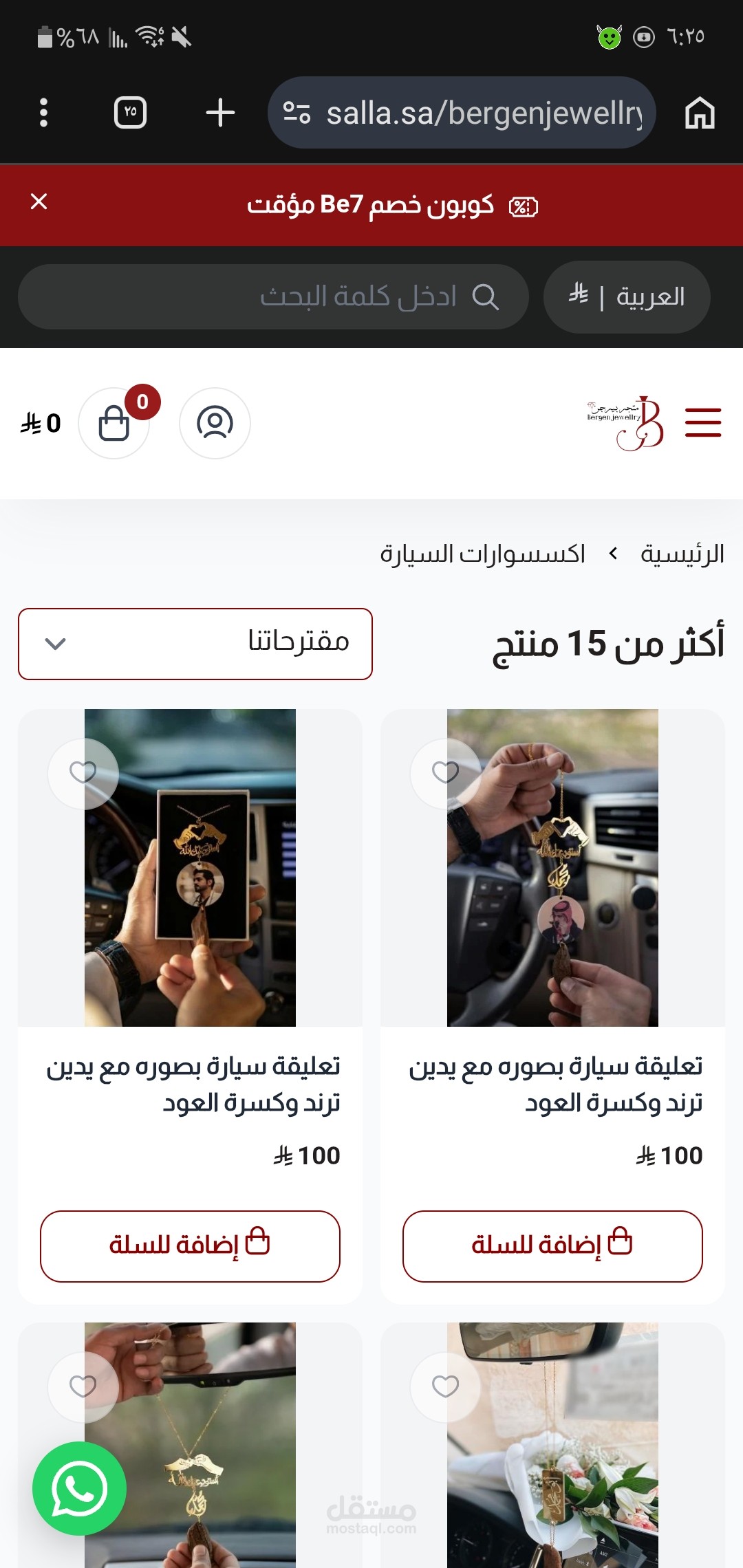
Task: Open the مقترحاتنا sorting dropdown
Action: [x=195, y=643]
